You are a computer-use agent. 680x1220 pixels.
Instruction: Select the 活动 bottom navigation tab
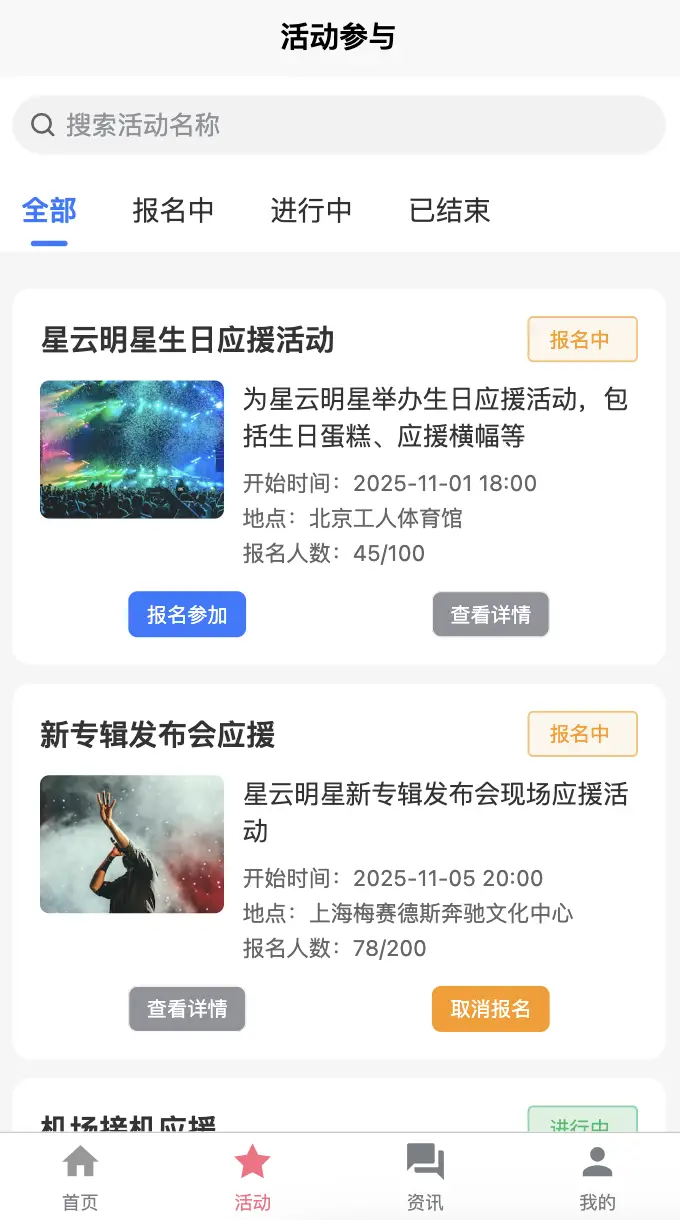(252, 1177)
